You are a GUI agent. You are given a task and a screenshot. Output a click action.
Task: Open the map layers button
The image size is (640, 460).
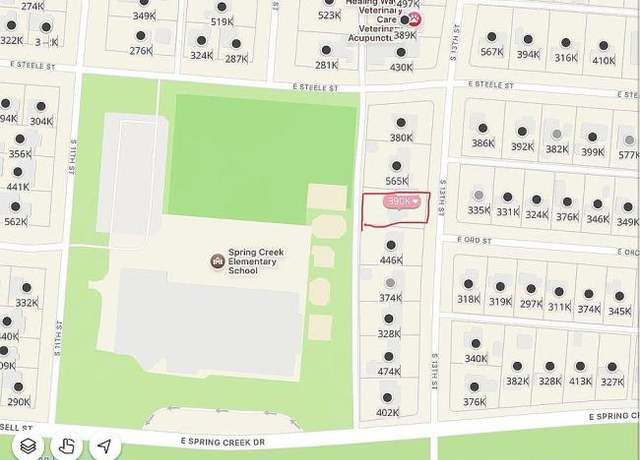click(x=29, y=446)
